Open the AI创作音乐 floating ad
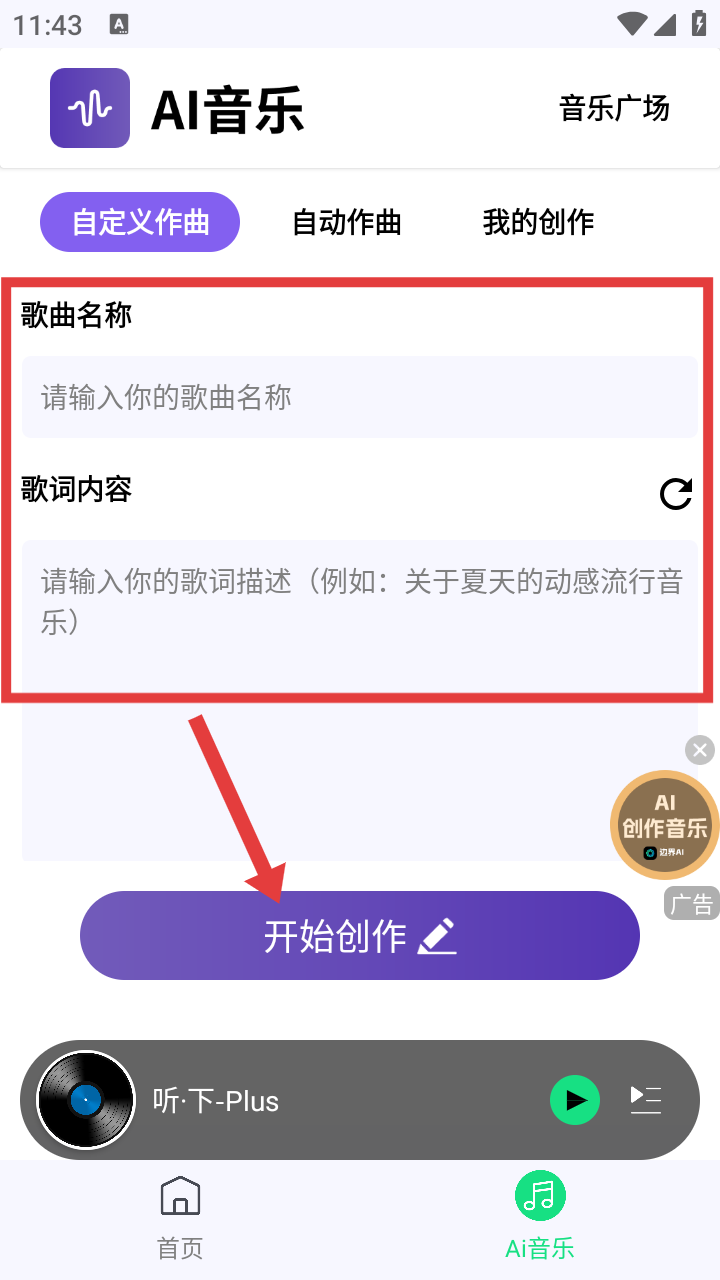Screen dimensions: 720x1280 (x=664, y=824)
